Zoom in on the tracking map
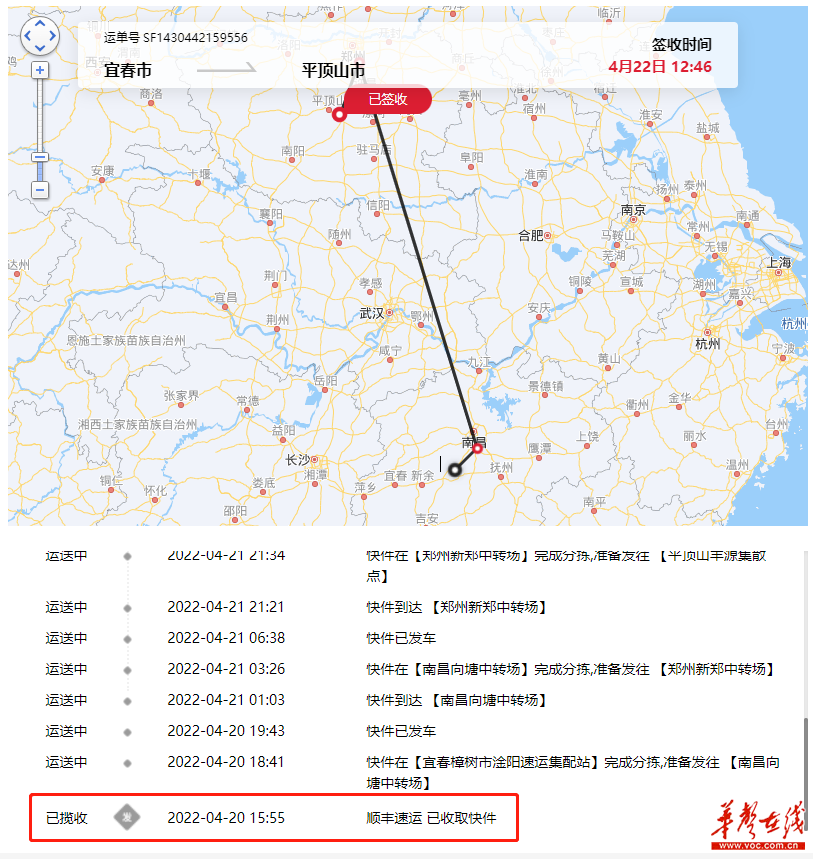The height and width of the screenshot is (859, 813). 40,70
